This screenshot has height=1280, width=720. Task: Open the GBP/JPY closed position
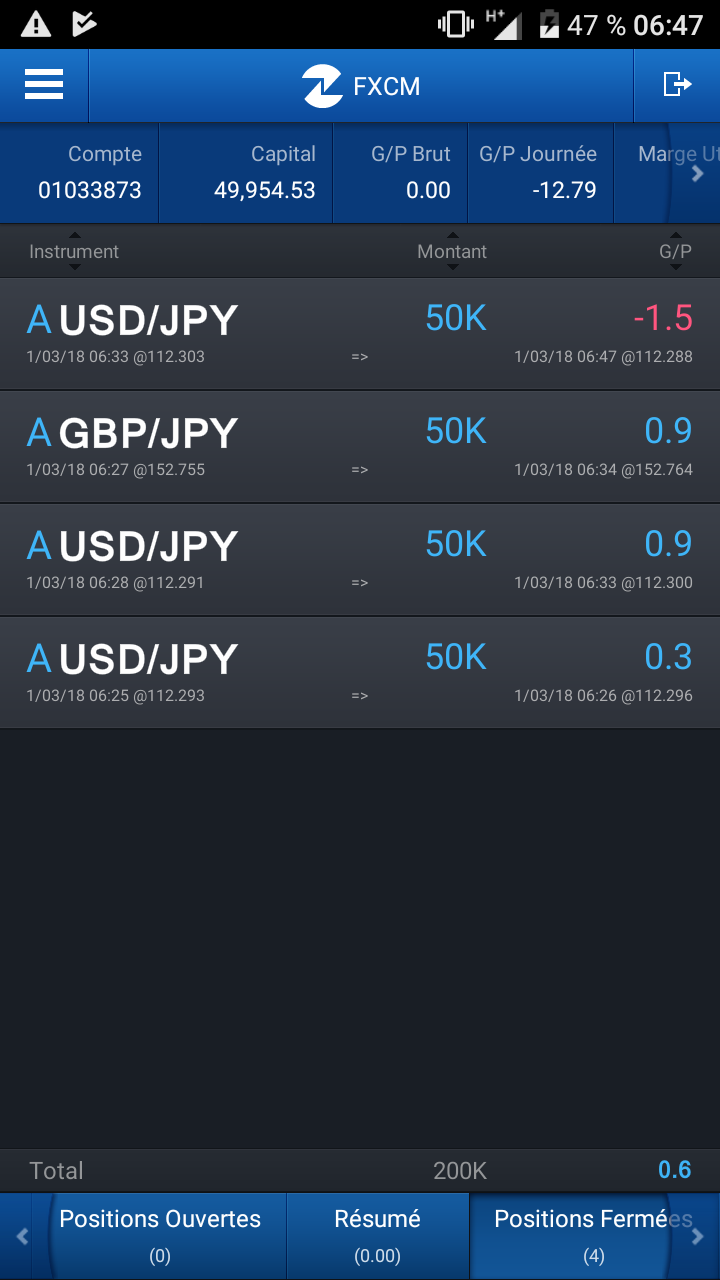click(x=360, y=447)
